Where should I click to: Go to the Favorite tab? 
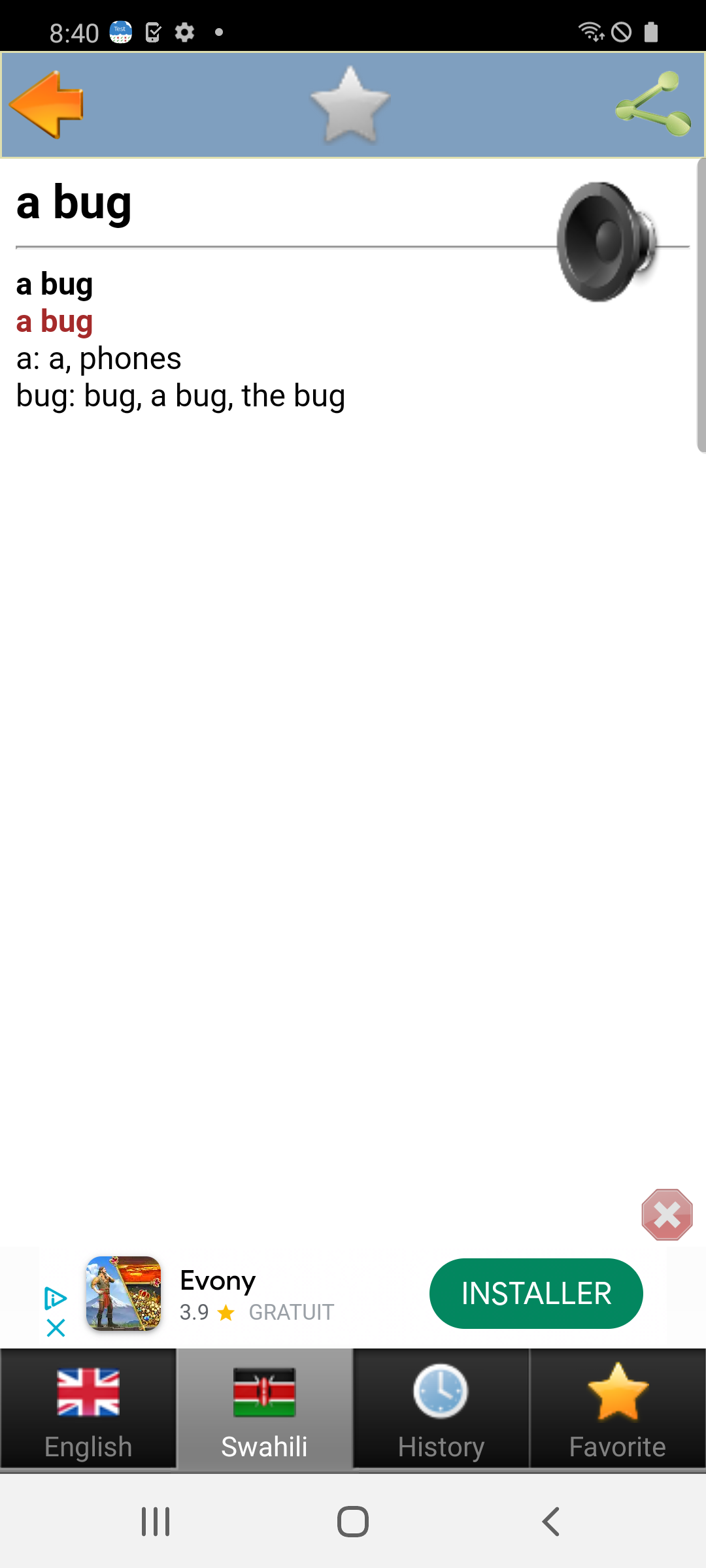[618, 1409]
